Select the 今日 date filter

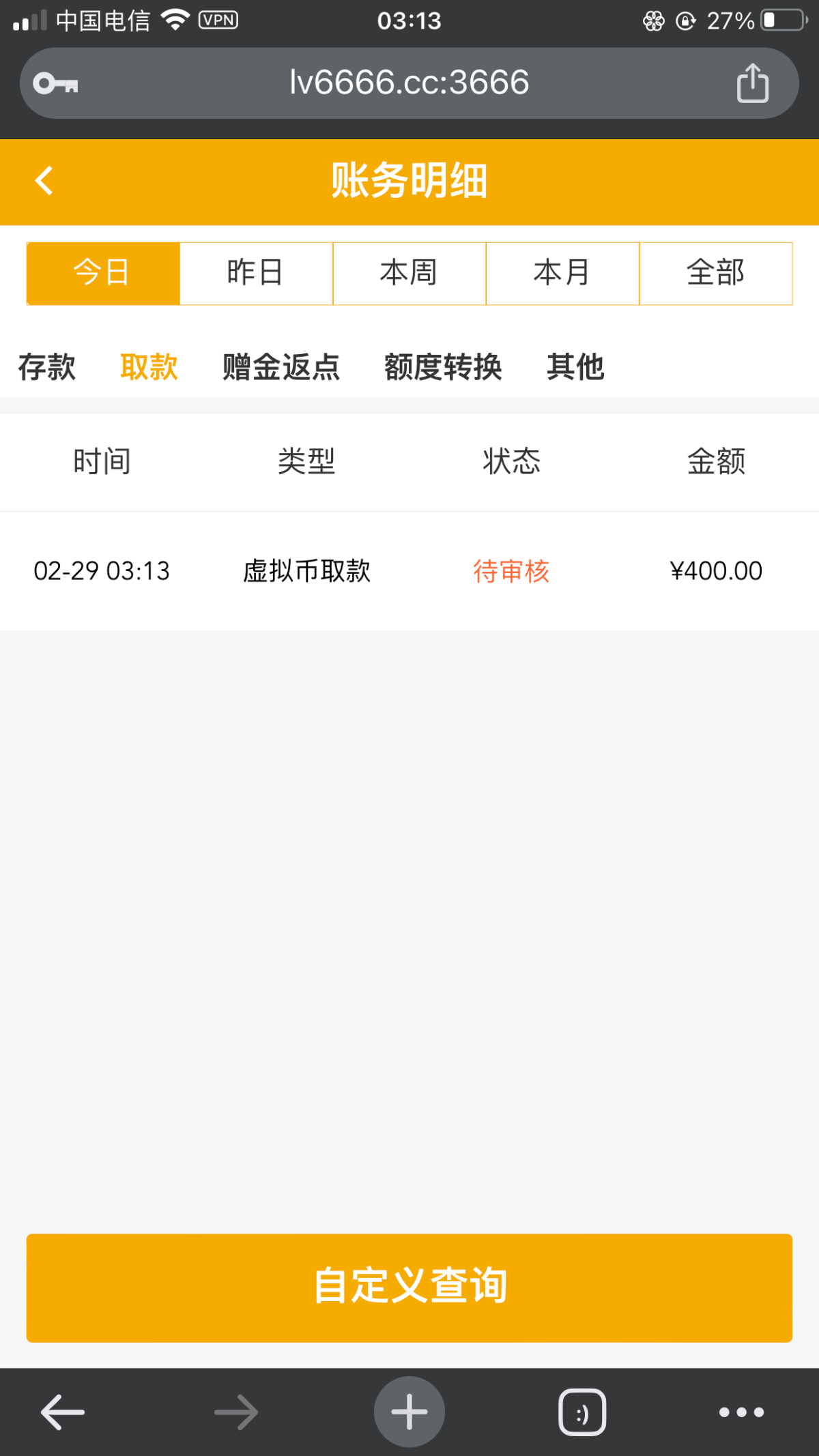point(103,273)
